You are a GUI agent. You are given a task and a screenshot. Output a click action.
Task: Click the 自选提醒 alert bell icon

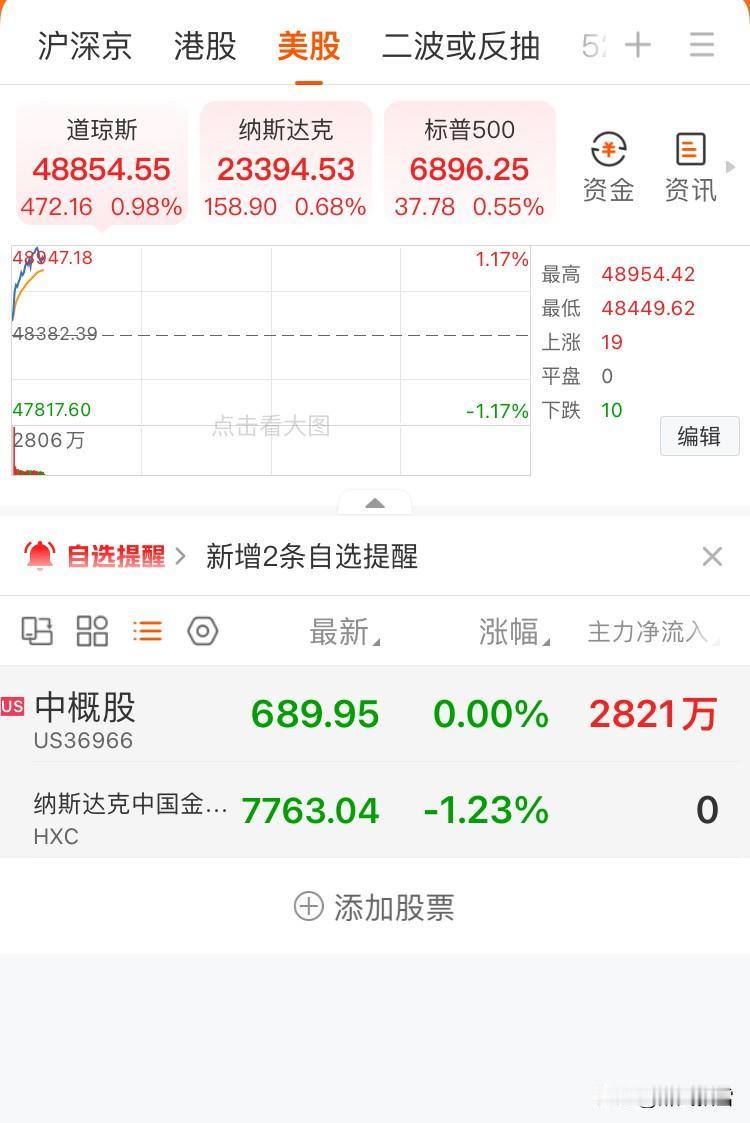pyautogui.click(x=40, y=556)
